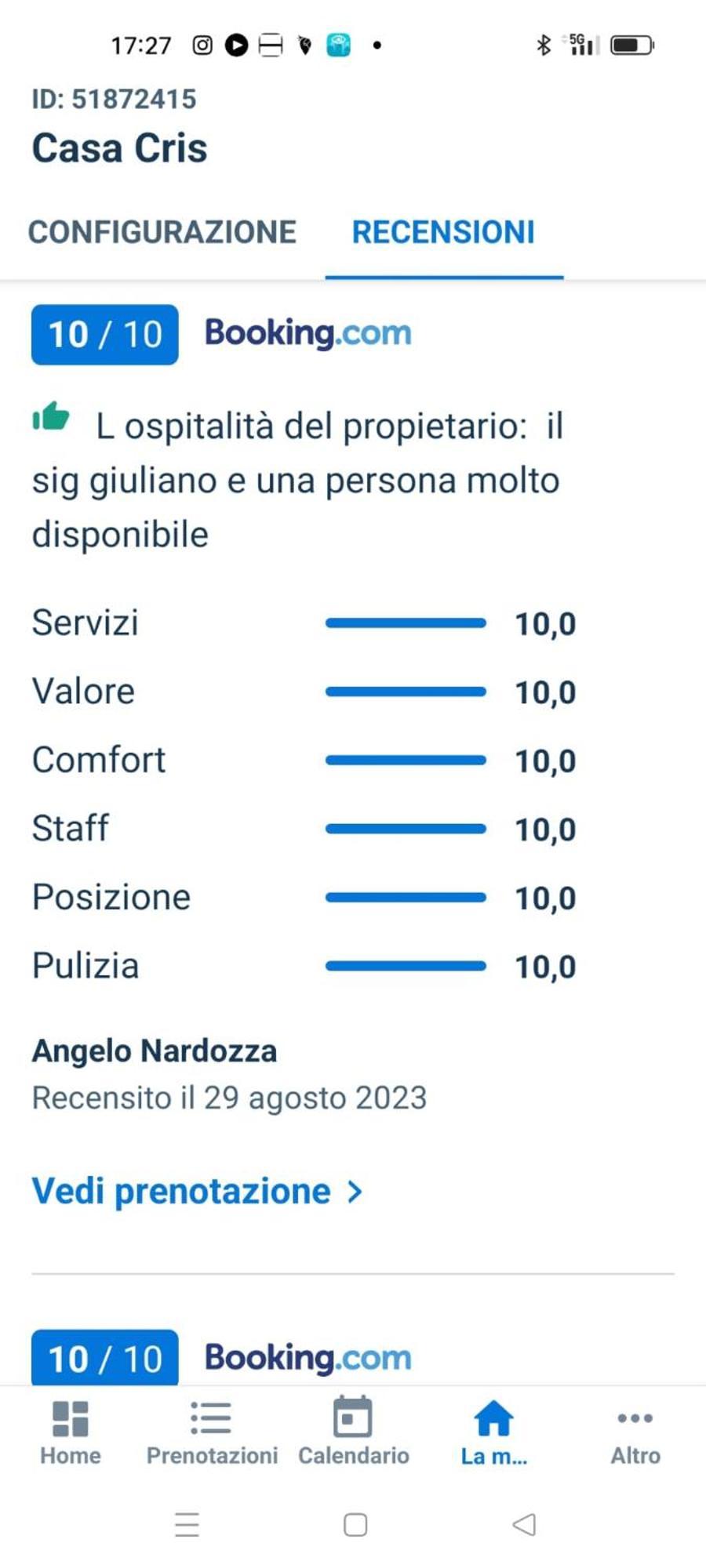Open the Calendario tab
Image resolution: width=706 pixels, height=1568 pixels.
[353, 1432]
